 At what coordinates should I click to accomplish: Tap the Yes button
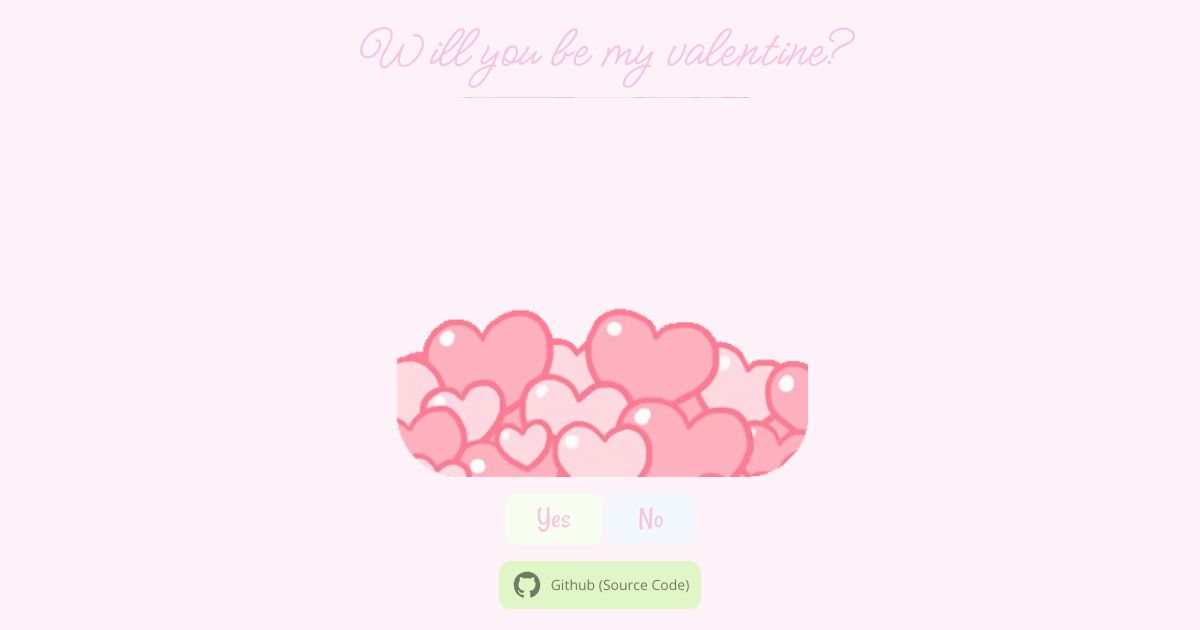tap(553, 519)
